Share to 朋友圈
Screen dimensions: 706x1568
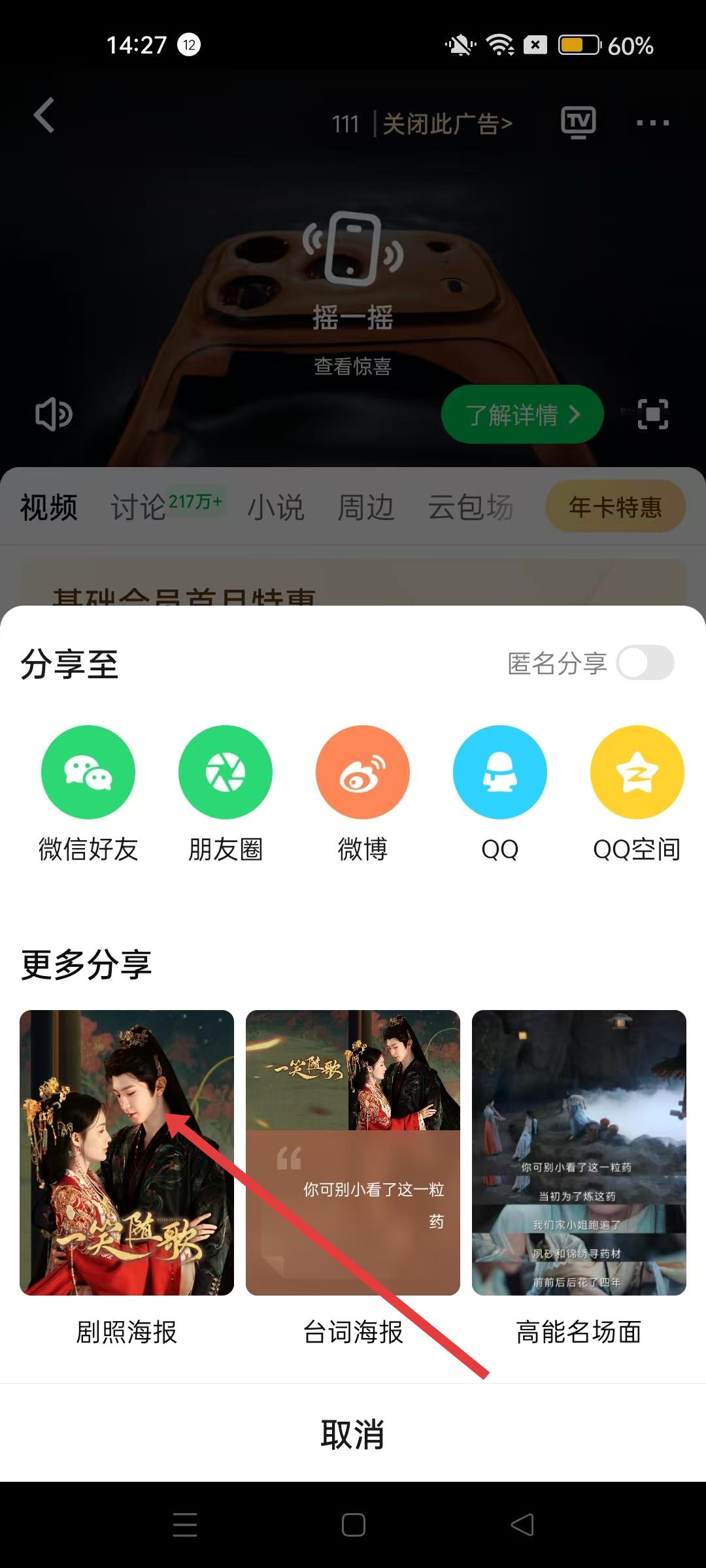coord(225,772)
